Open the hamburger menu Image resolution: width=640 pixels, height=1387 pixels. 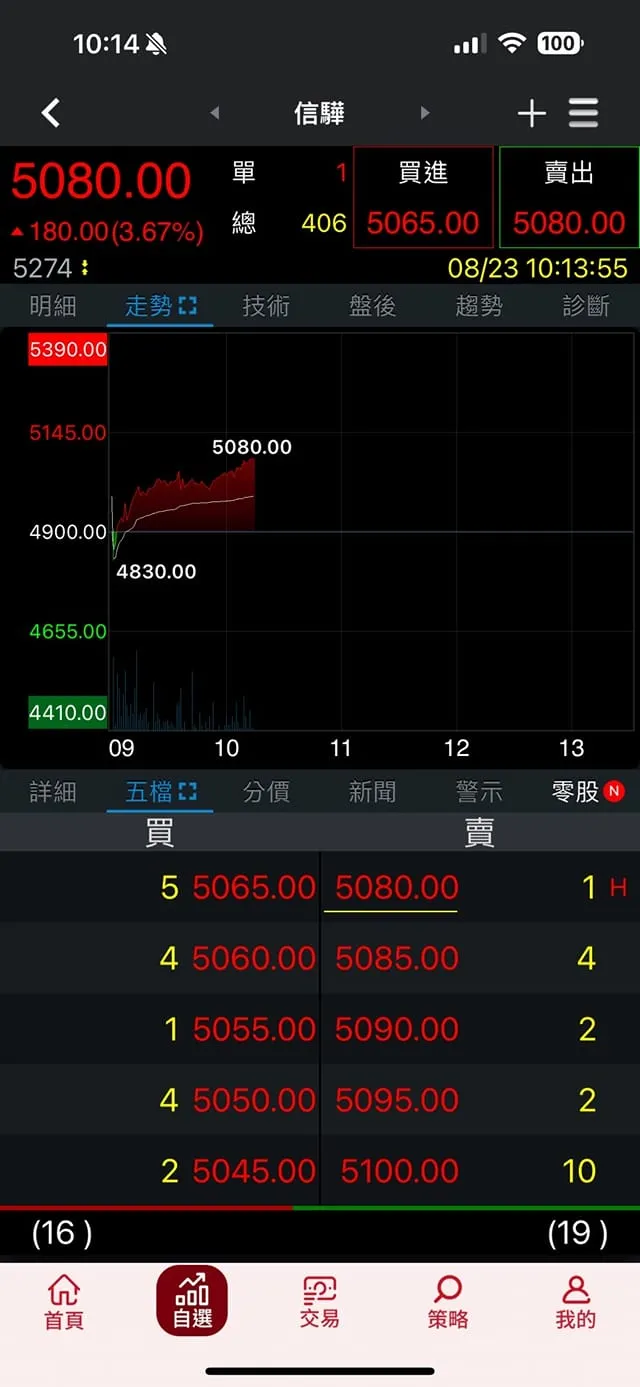pos(584,113)
